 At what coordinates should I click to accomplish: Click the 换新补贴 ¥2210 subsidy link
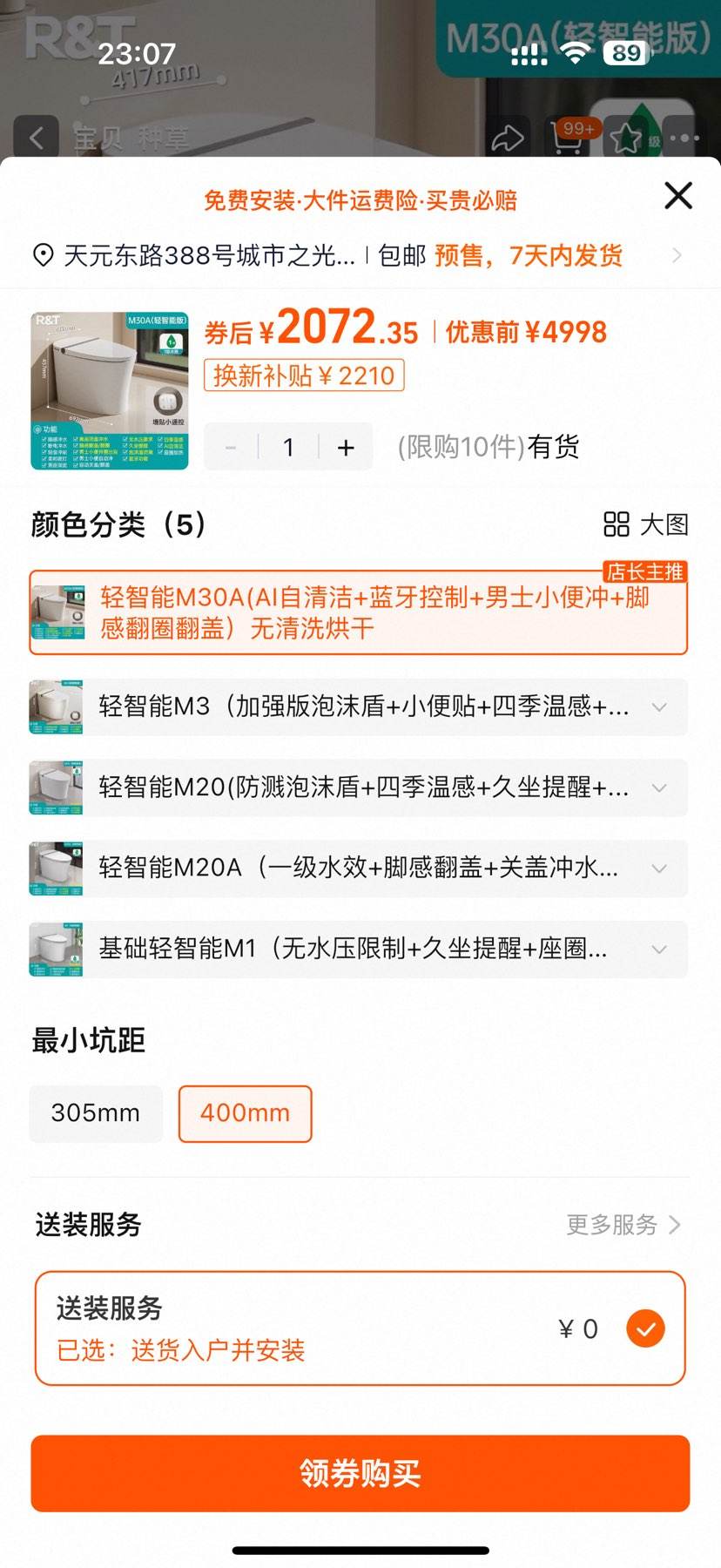pyautogui.click(x=301, y=375)
